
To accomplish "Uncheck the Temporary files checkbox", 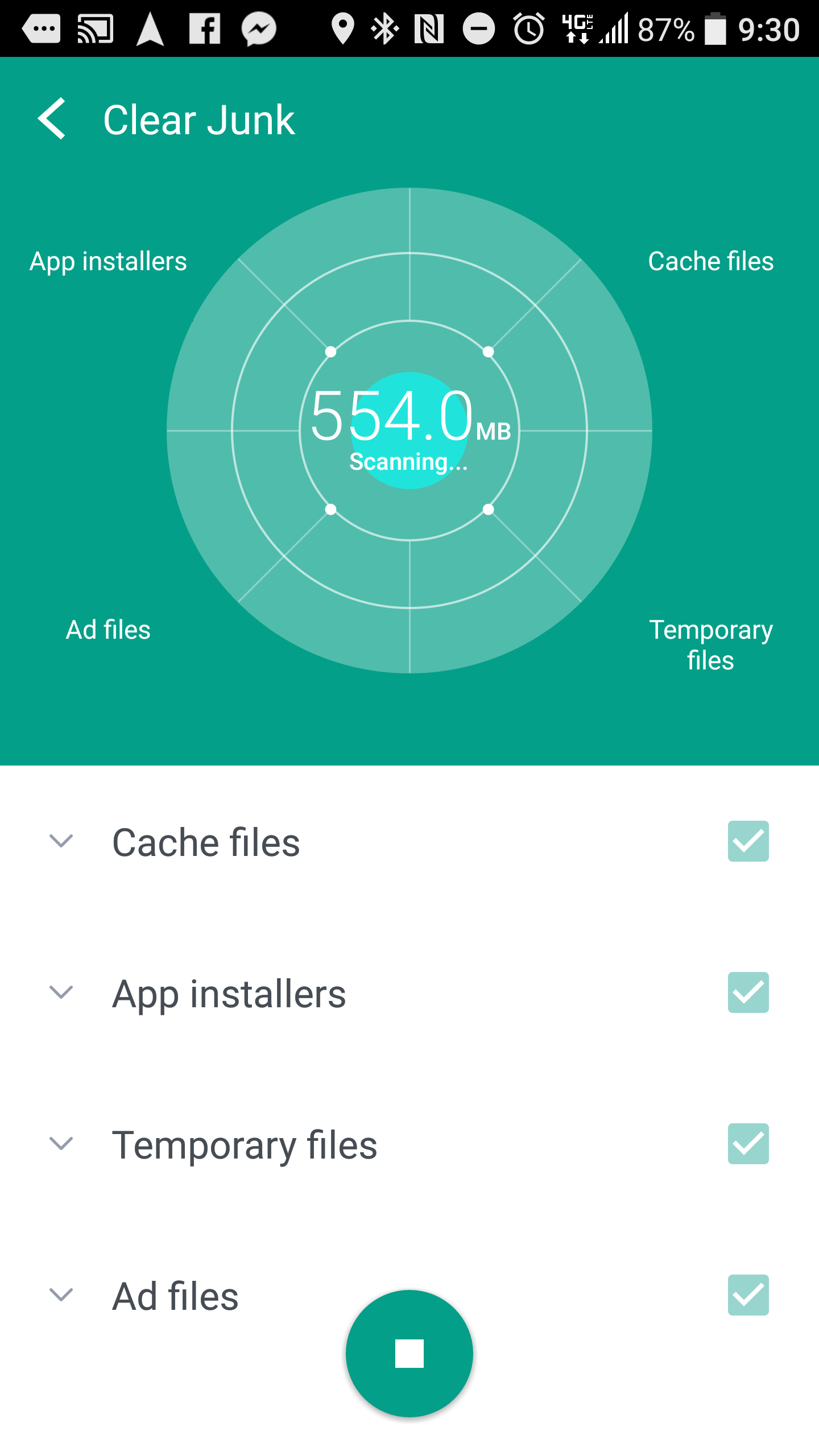I will tap(748, 1144).
